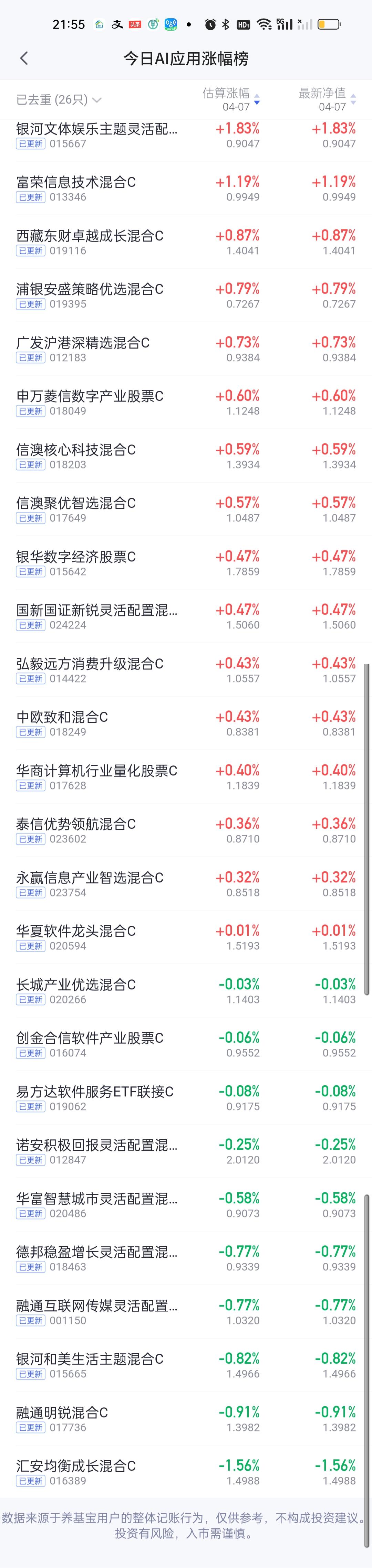Open fund 申万菱信数字产业股票C
Screen dimensions: 372x1568
tap(186, 403)
